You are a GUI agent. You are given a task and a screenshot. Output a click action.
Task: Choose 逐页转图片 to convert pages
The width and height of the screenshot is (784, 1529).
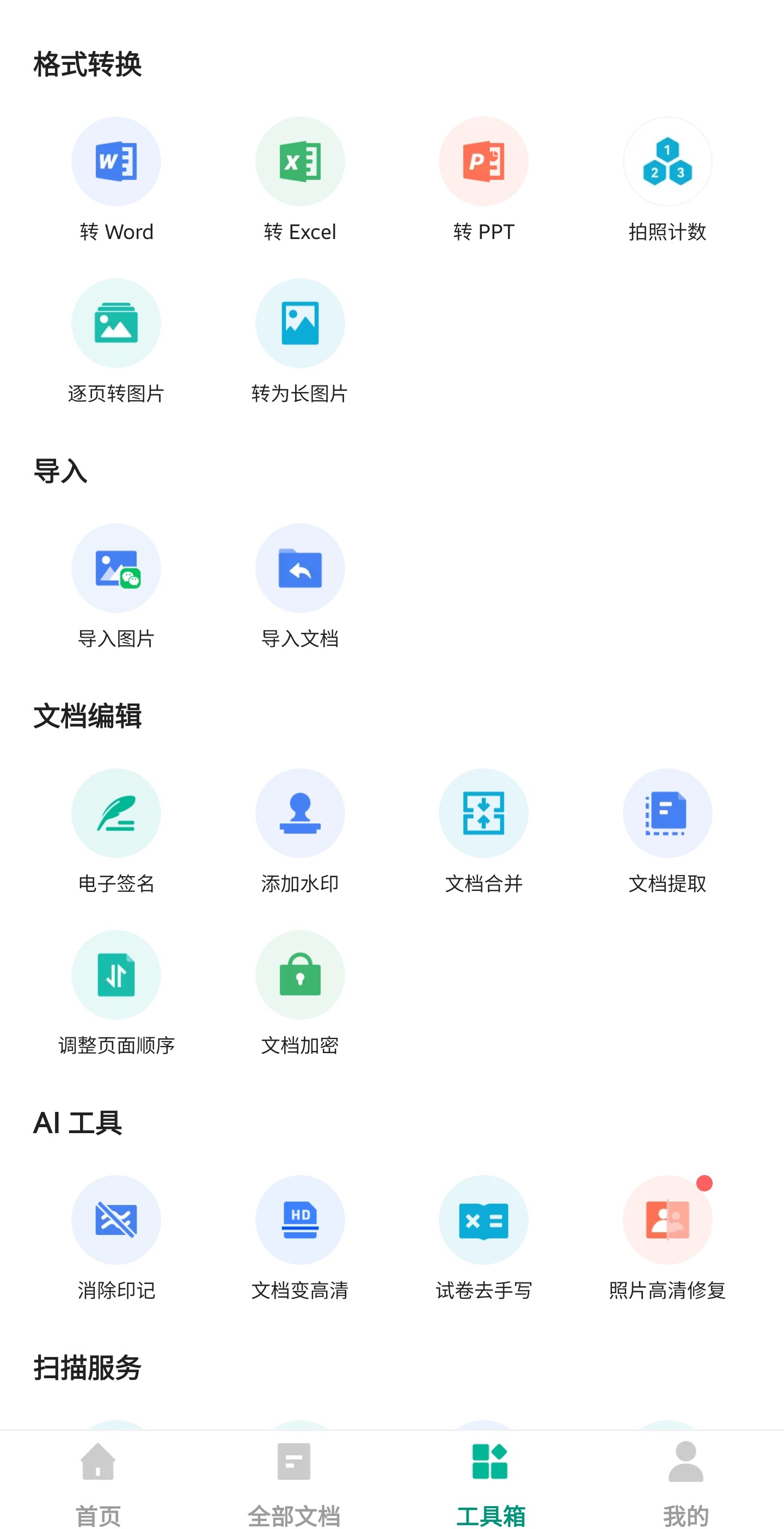click(116, 323)
